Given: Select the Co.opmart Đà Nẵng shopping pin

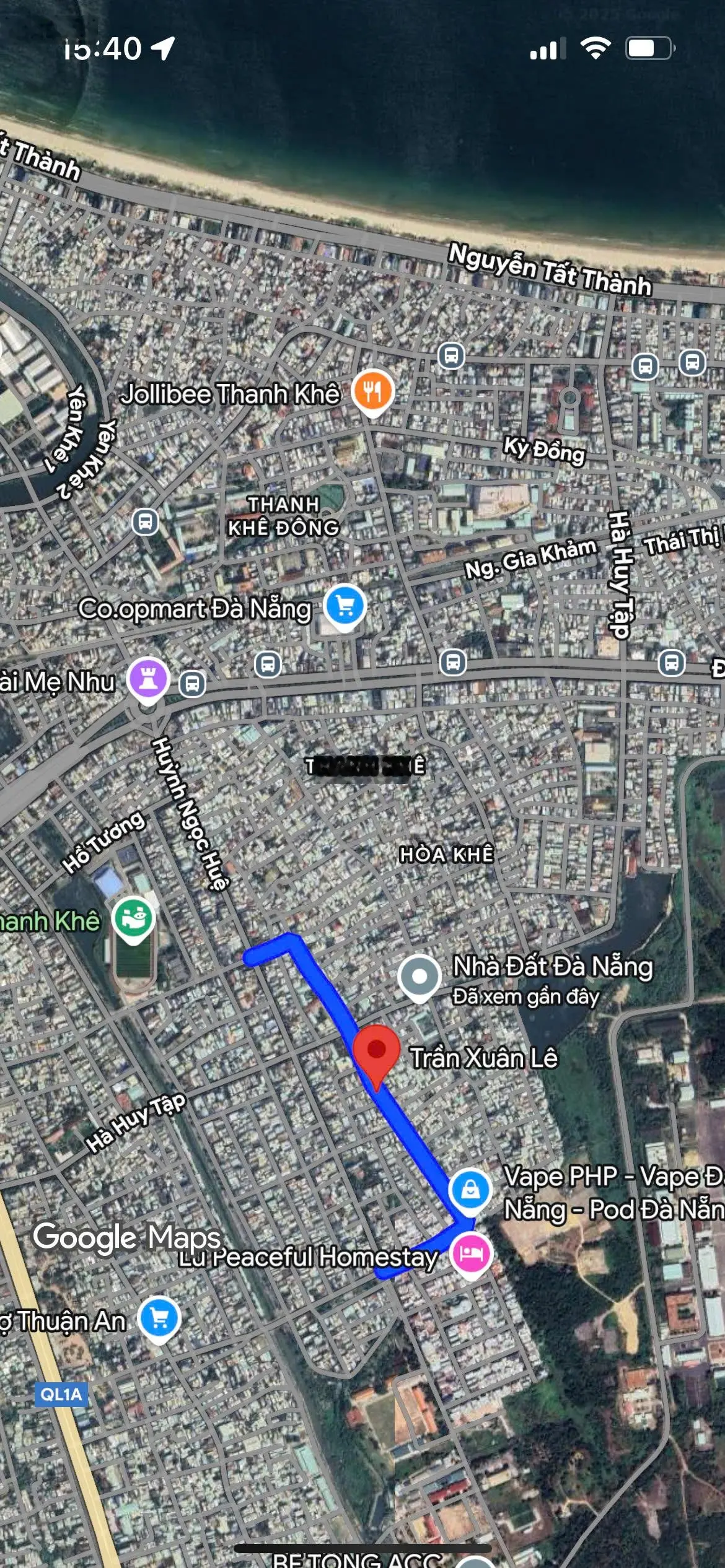Looking at the screenshot, I should pos(345,607).
